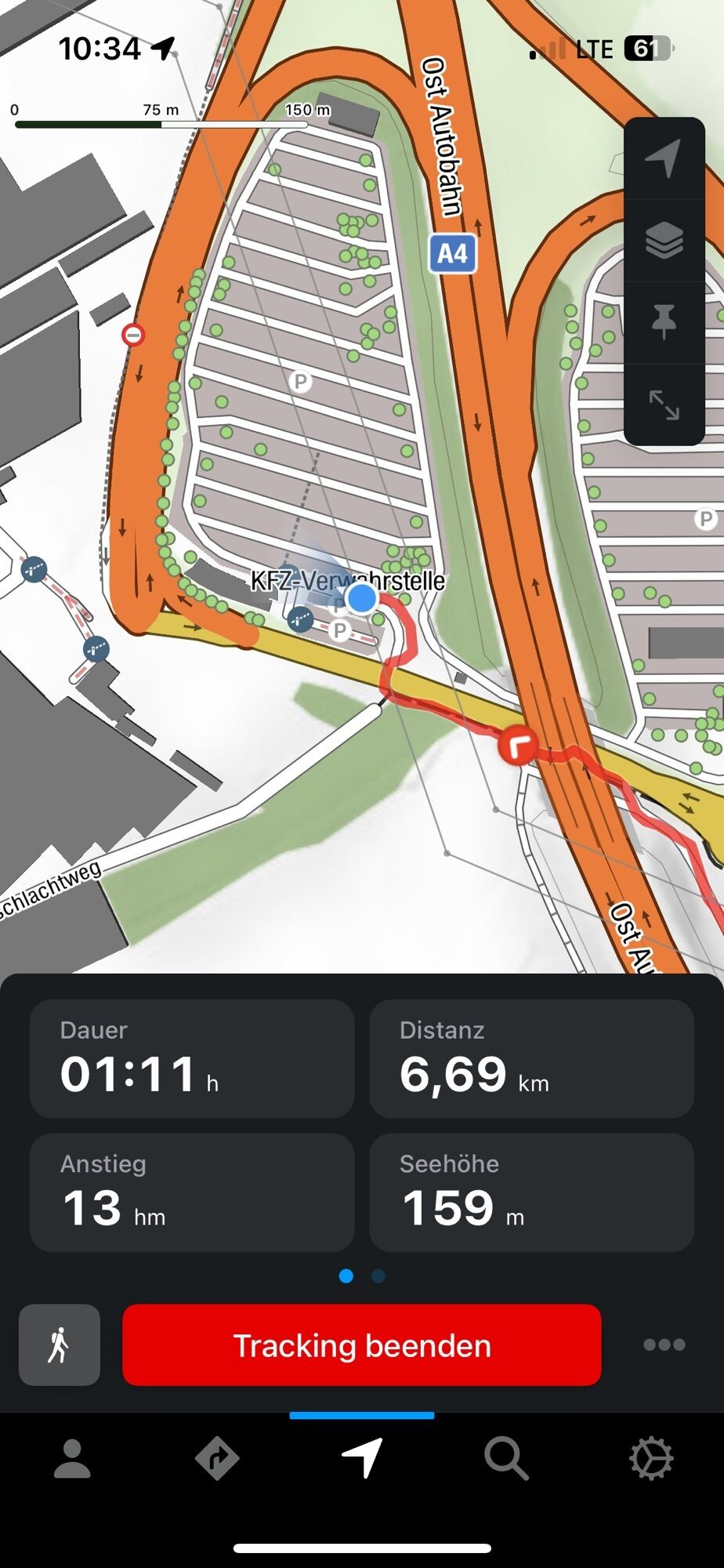Select the Distanz distance card

[531, 1058]
